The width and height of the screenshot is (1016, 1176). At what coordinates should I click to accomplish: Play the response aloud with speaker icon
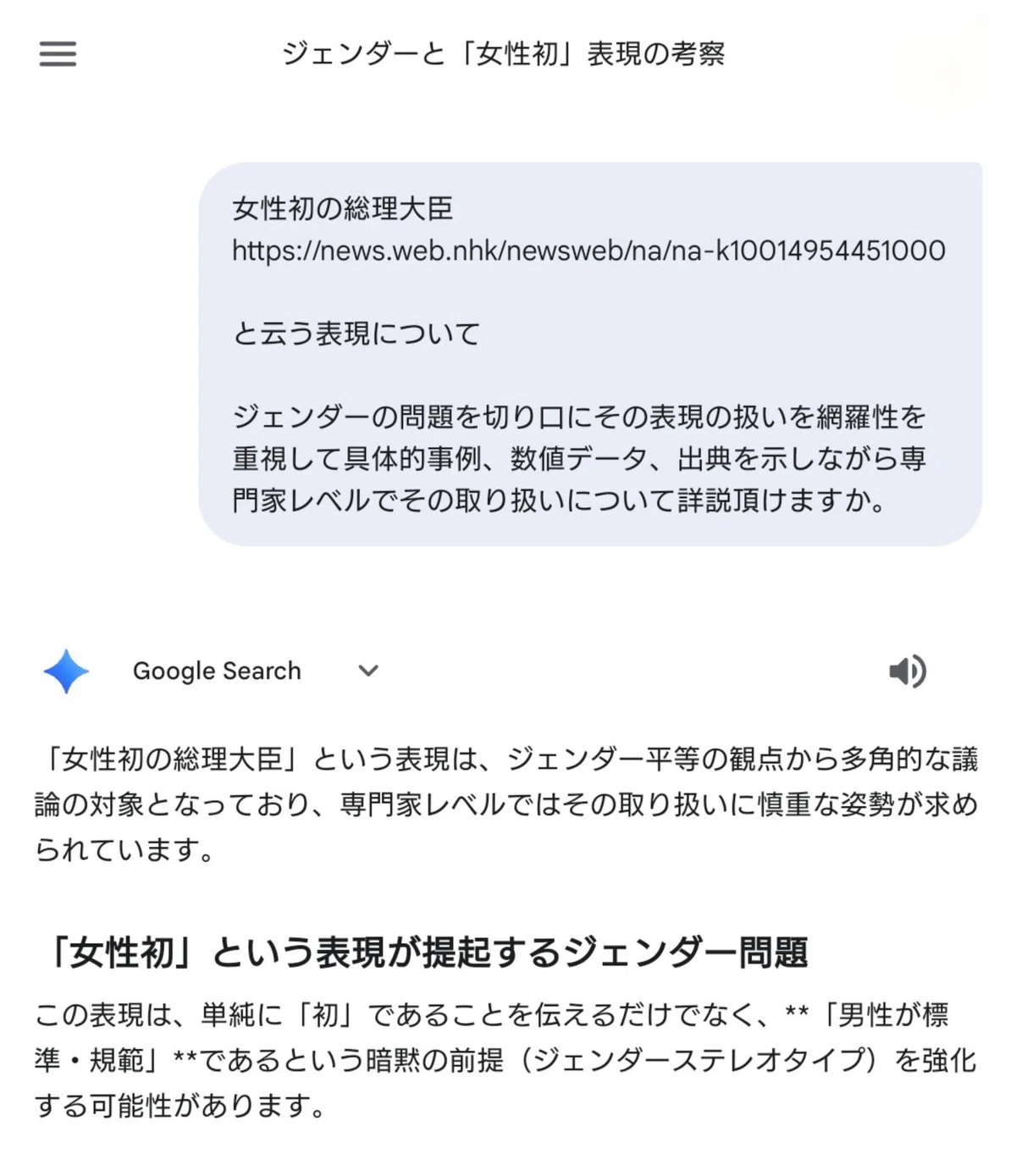click(907, 671)
